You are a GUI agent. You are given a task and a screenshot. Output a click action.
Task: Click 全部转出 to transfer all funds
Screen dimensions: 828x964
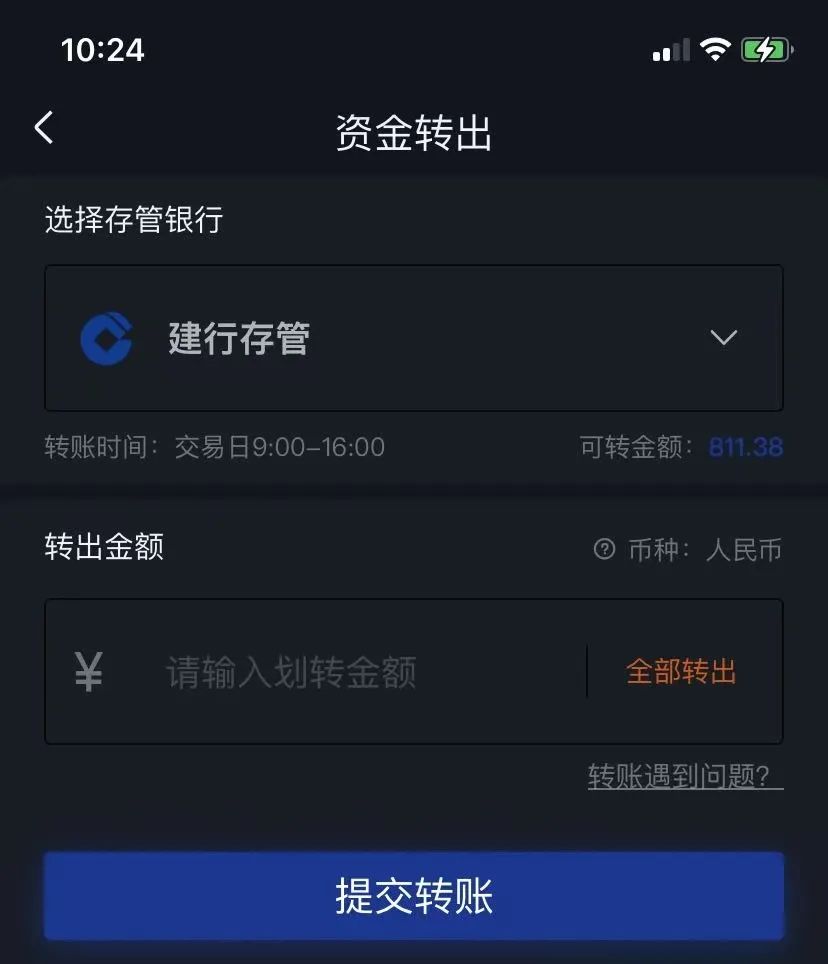pyautogui.click(x=683, y=671)
